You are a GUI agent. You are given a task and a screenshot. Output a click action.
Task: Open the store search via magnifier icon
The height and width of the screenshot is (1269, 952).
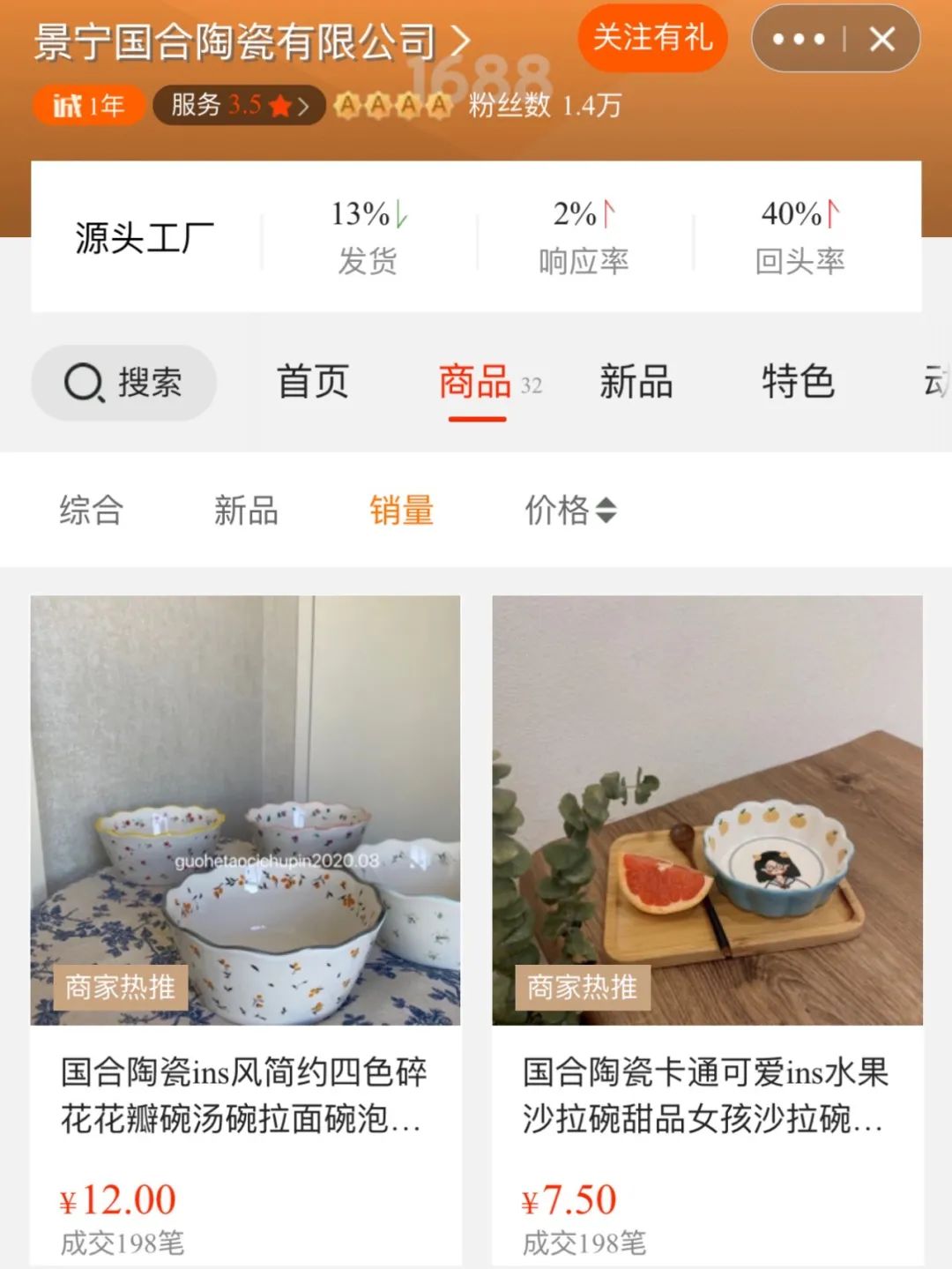(x=83, y=383)
